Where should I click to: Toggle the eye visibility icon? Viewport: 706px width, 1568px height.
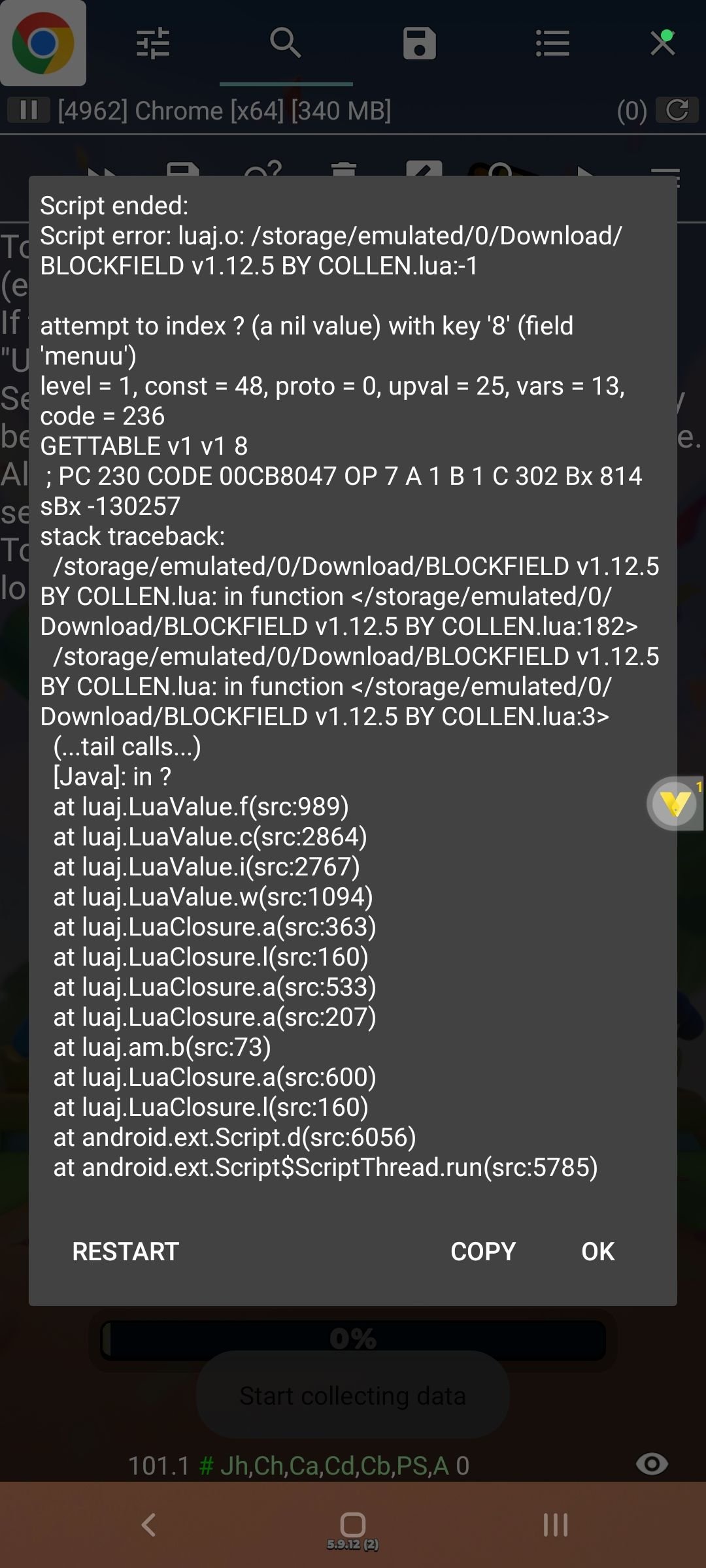tap(652, 1464)
